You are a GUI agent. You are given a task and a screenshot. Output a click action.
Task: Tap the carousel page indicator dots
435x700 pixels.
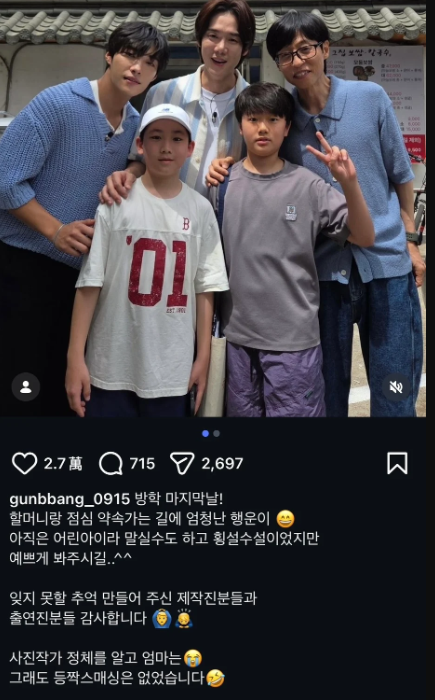pyautogui.click(x=211, y=433)
